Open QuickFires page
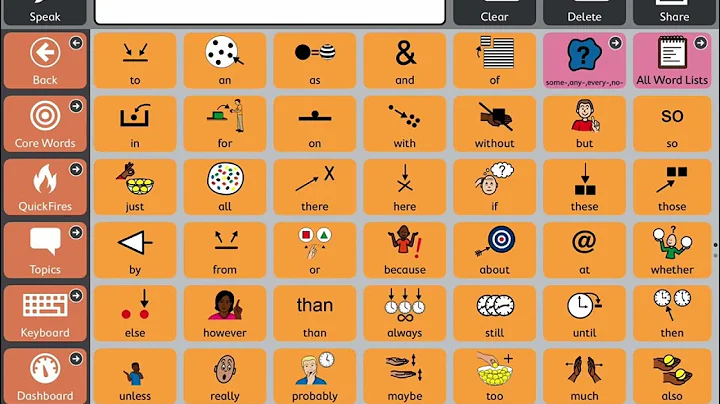720x404 pixels. (45, 187)
